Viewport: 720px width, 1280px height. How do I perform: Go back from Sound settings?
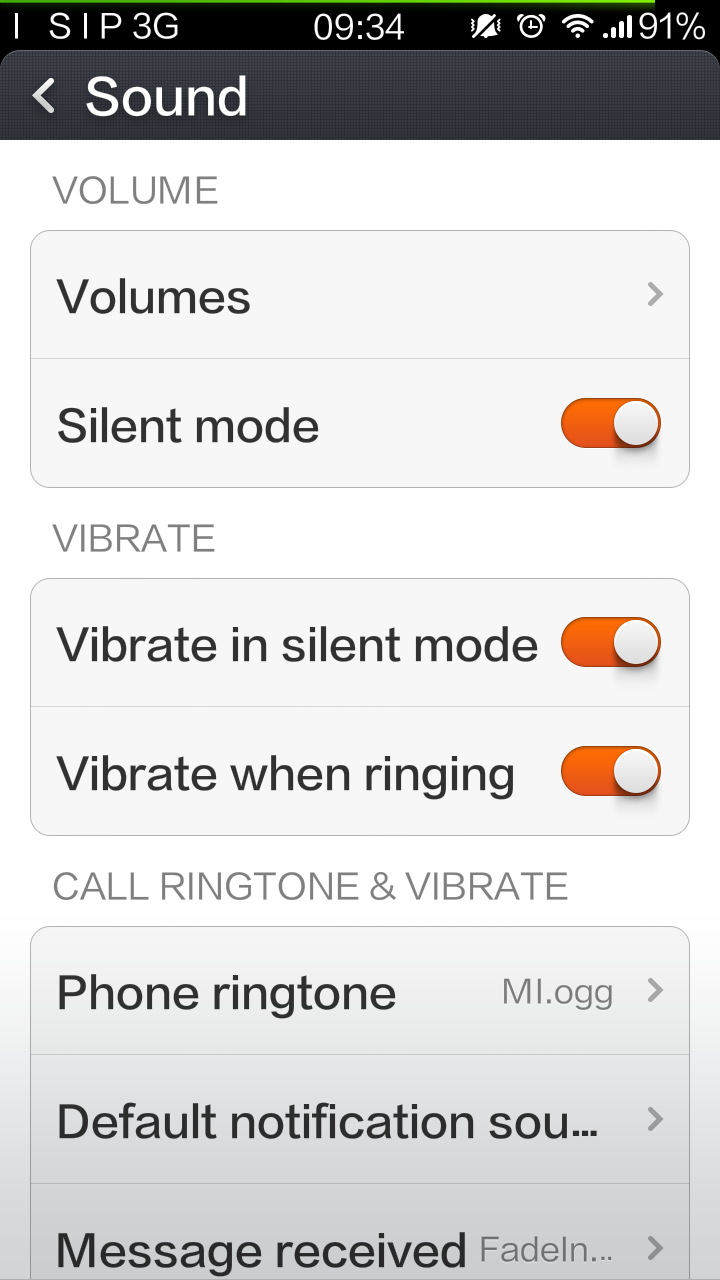pos(44,96)
